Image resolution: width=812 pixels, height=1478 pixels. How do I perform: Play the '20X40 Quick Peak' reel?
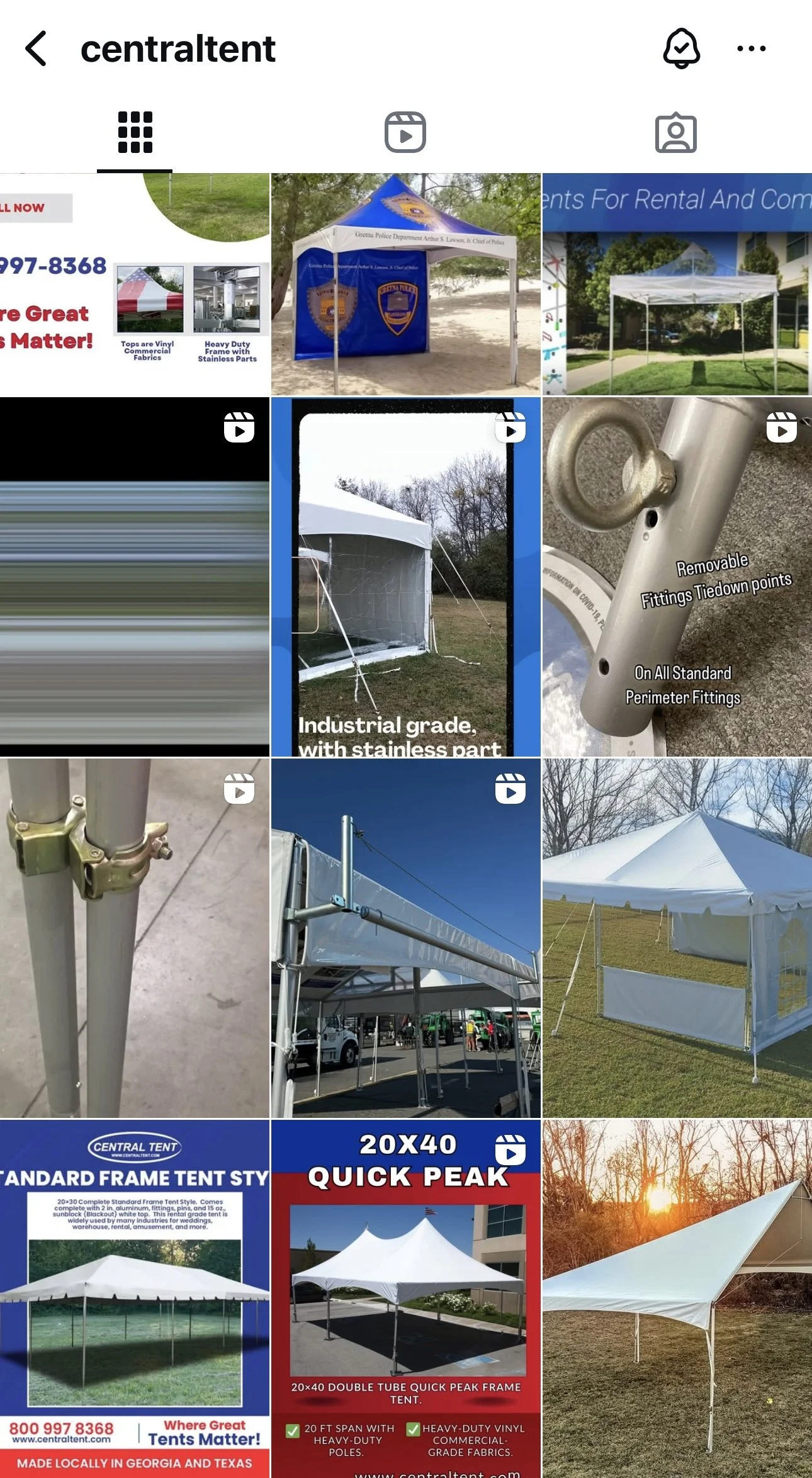[x=406, y=1299]
